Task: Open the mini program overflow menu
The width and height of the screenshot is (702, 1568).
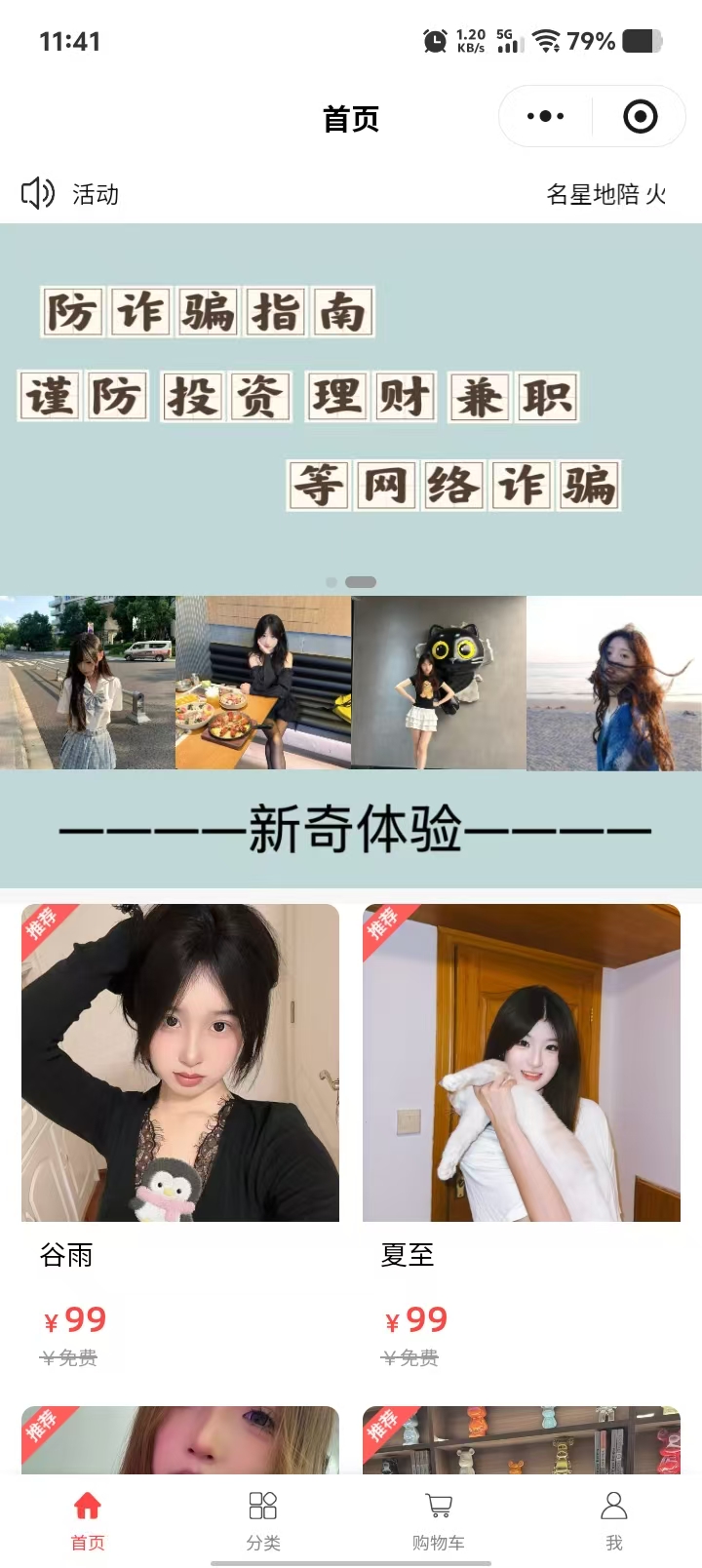Action: 545,116
